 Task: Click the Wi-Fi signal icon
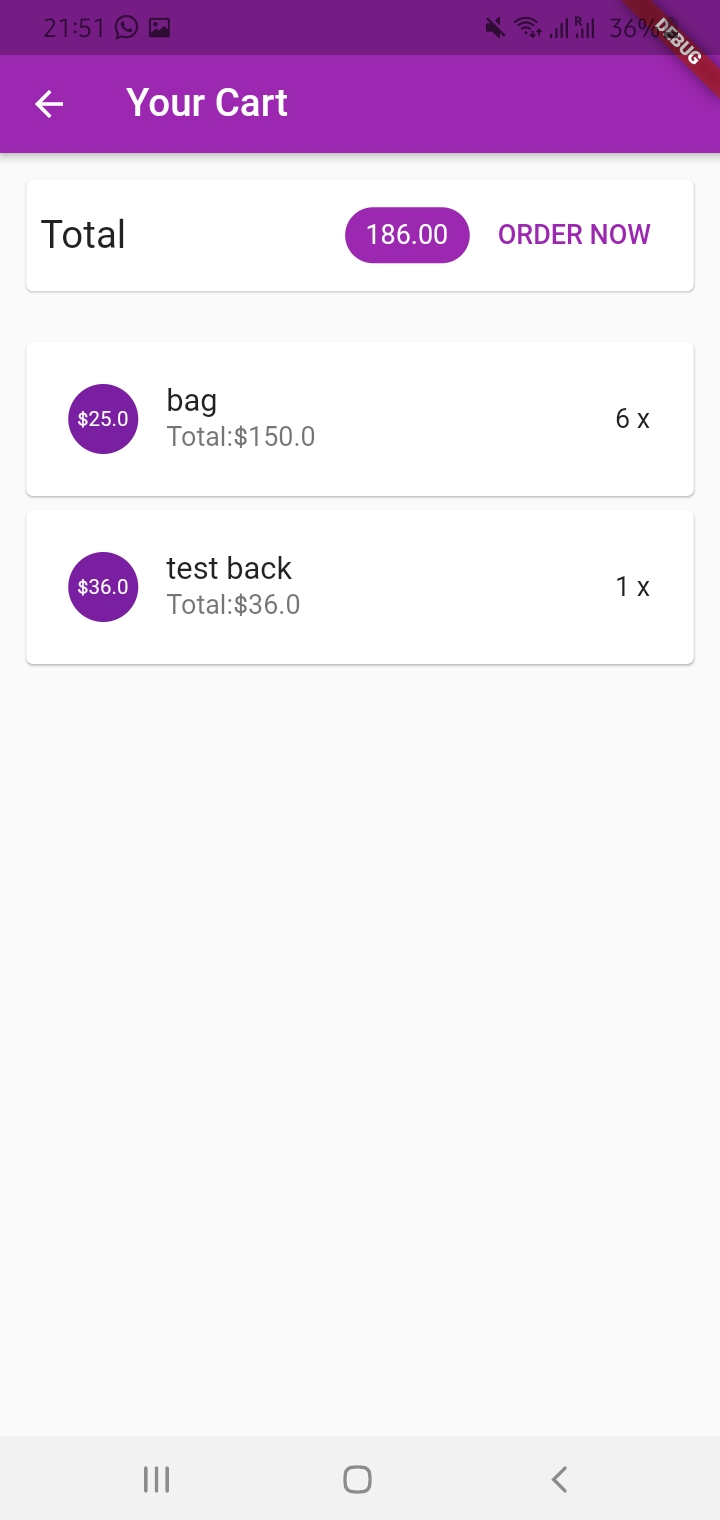click(527, 27)
